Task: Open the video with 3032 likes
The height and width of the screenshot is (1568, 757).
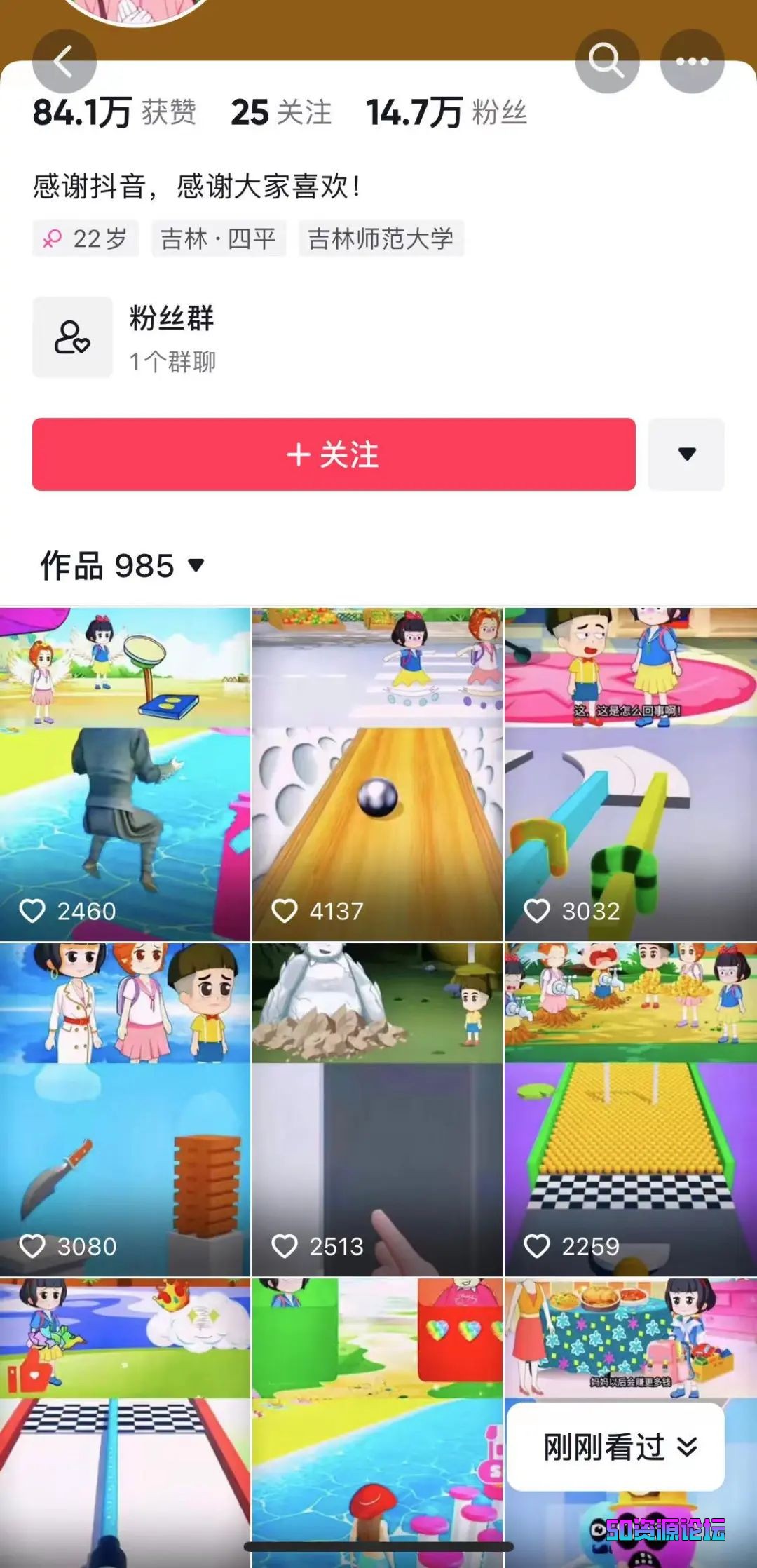Action: pyautogui.click(x=630, y=774)
